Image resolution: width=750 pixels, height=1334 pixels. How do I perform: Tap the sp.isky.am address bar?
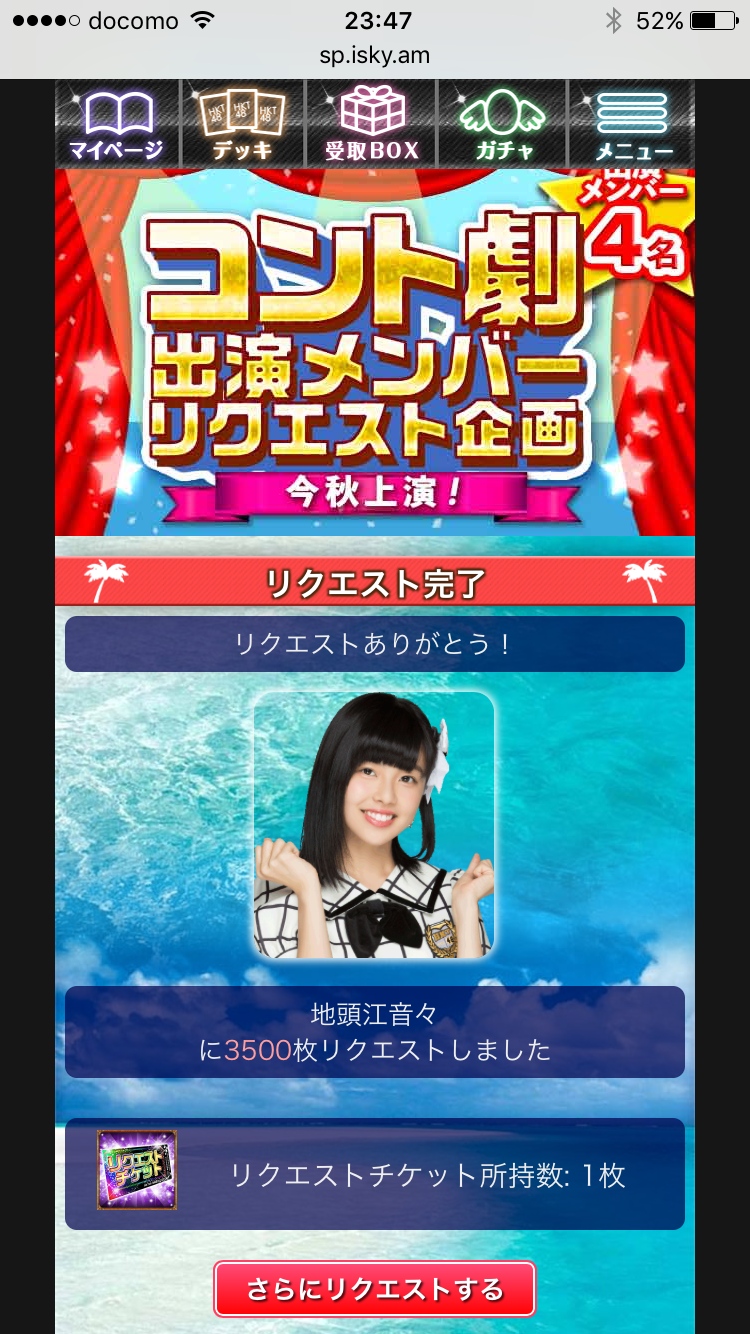375,56
